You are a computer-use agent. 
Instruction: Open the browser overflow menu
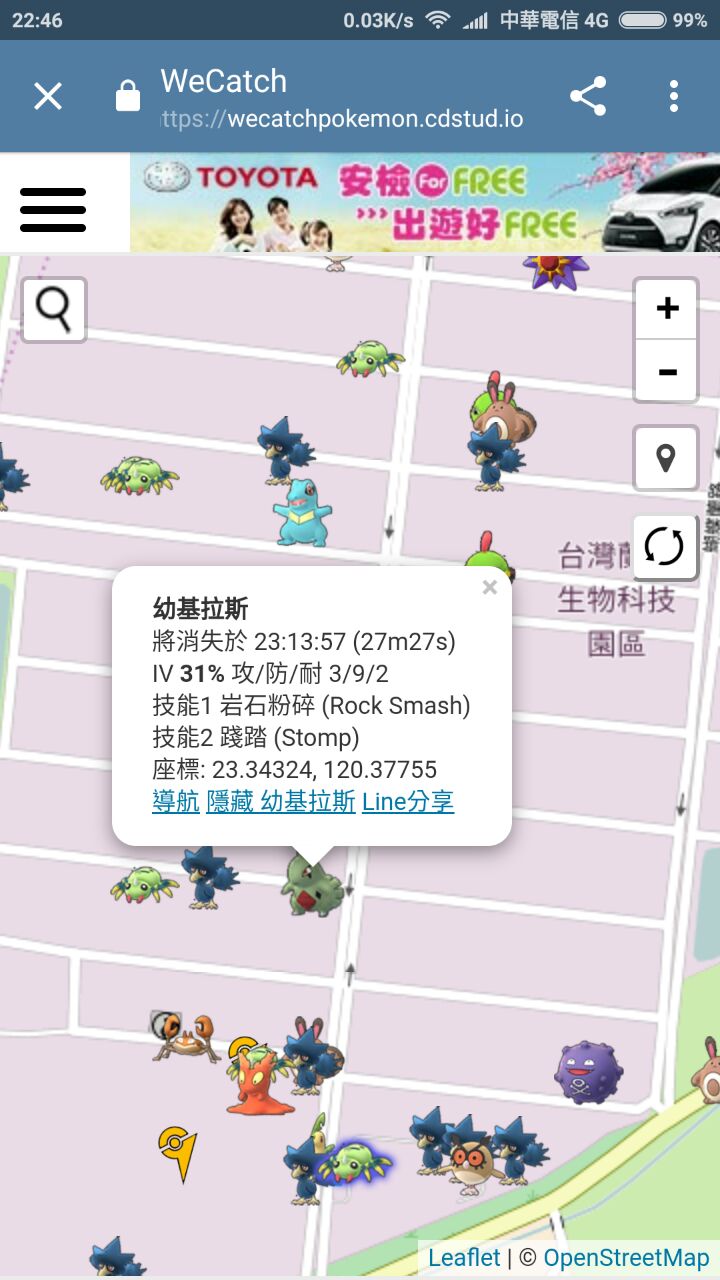674,96
